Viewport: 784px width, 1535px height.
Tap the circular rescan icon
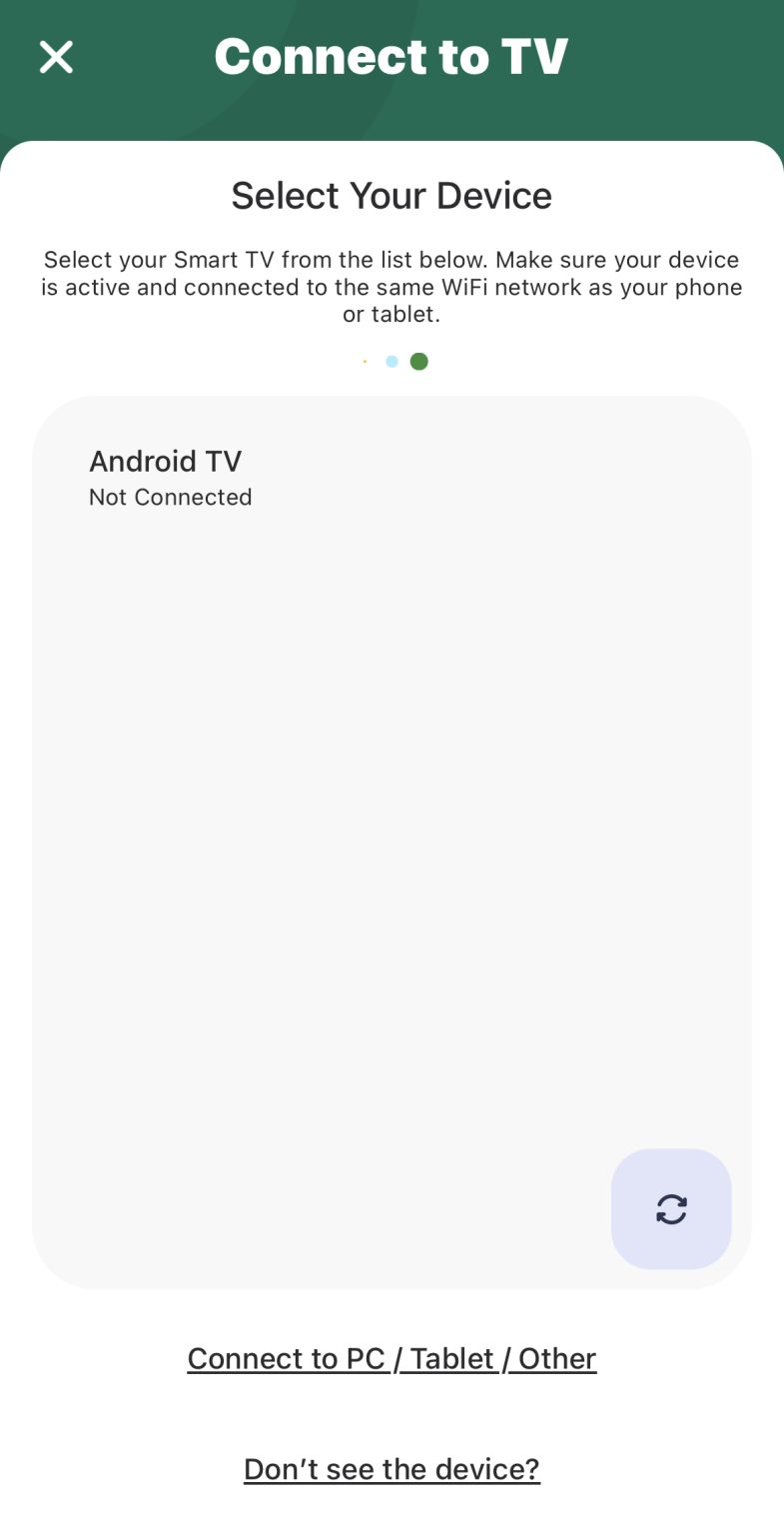tap(670, 1209)
